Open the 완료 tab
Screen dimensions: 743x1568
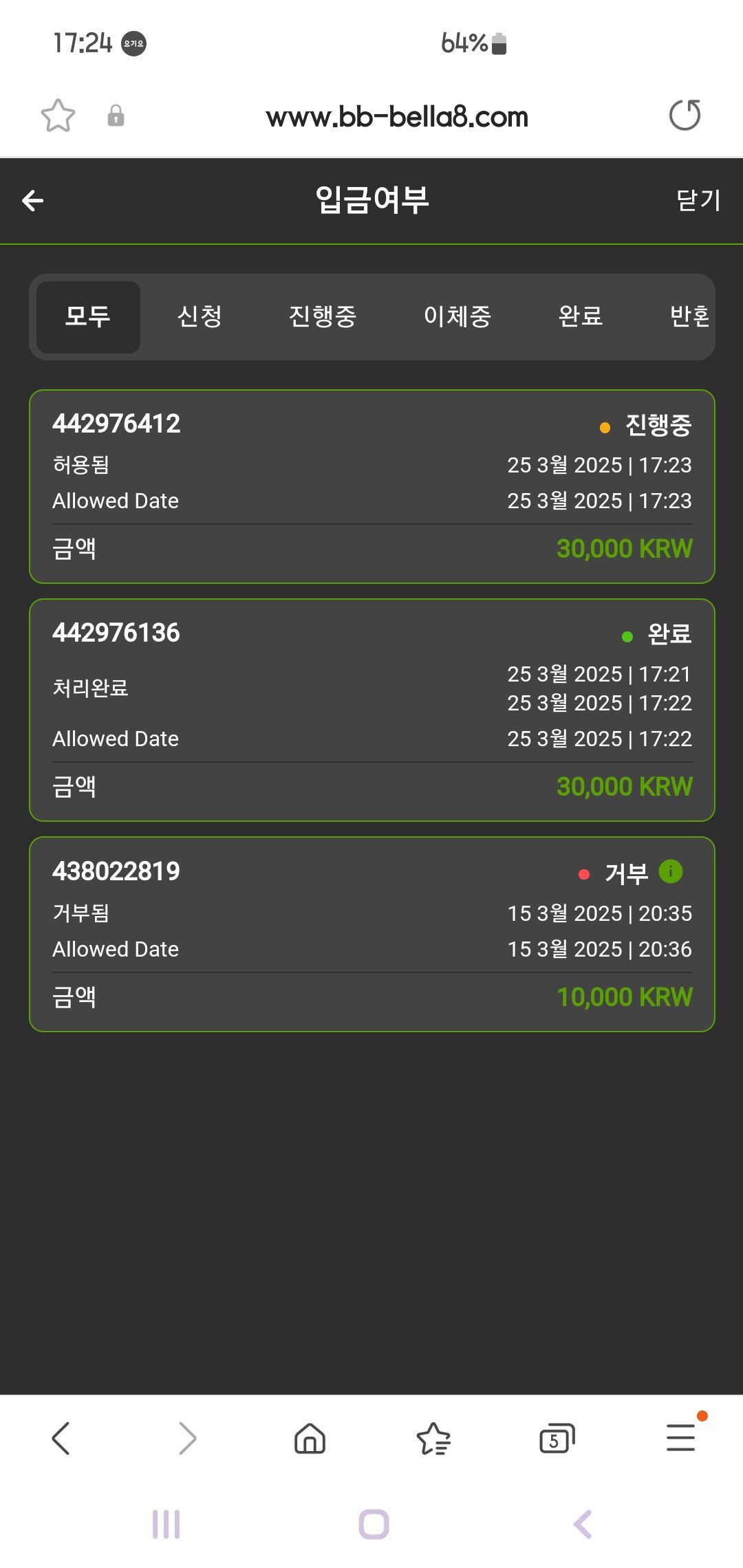point(581,317)
